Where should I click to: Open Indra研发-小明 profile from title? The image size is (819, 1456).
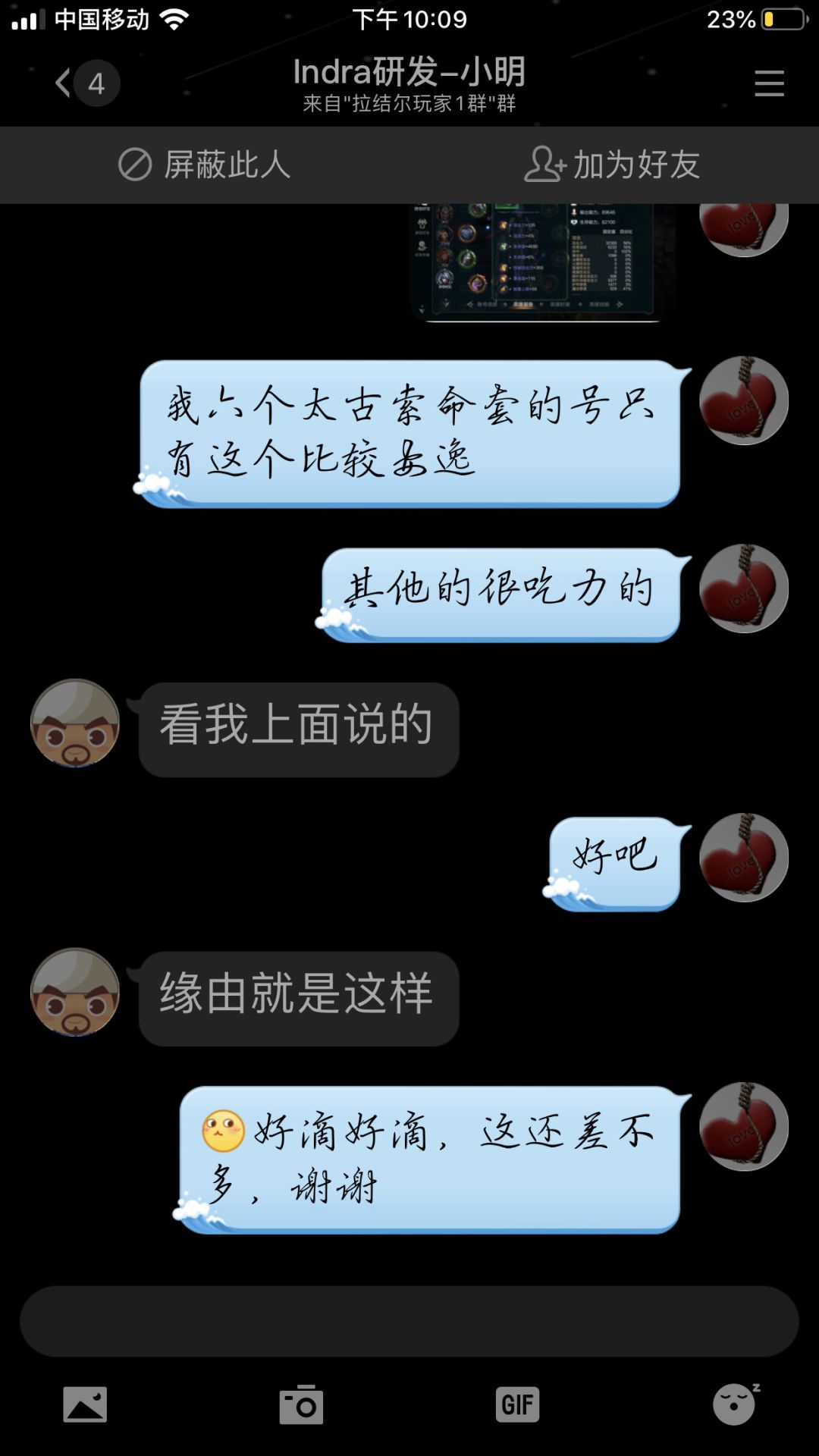click(409, 72)
